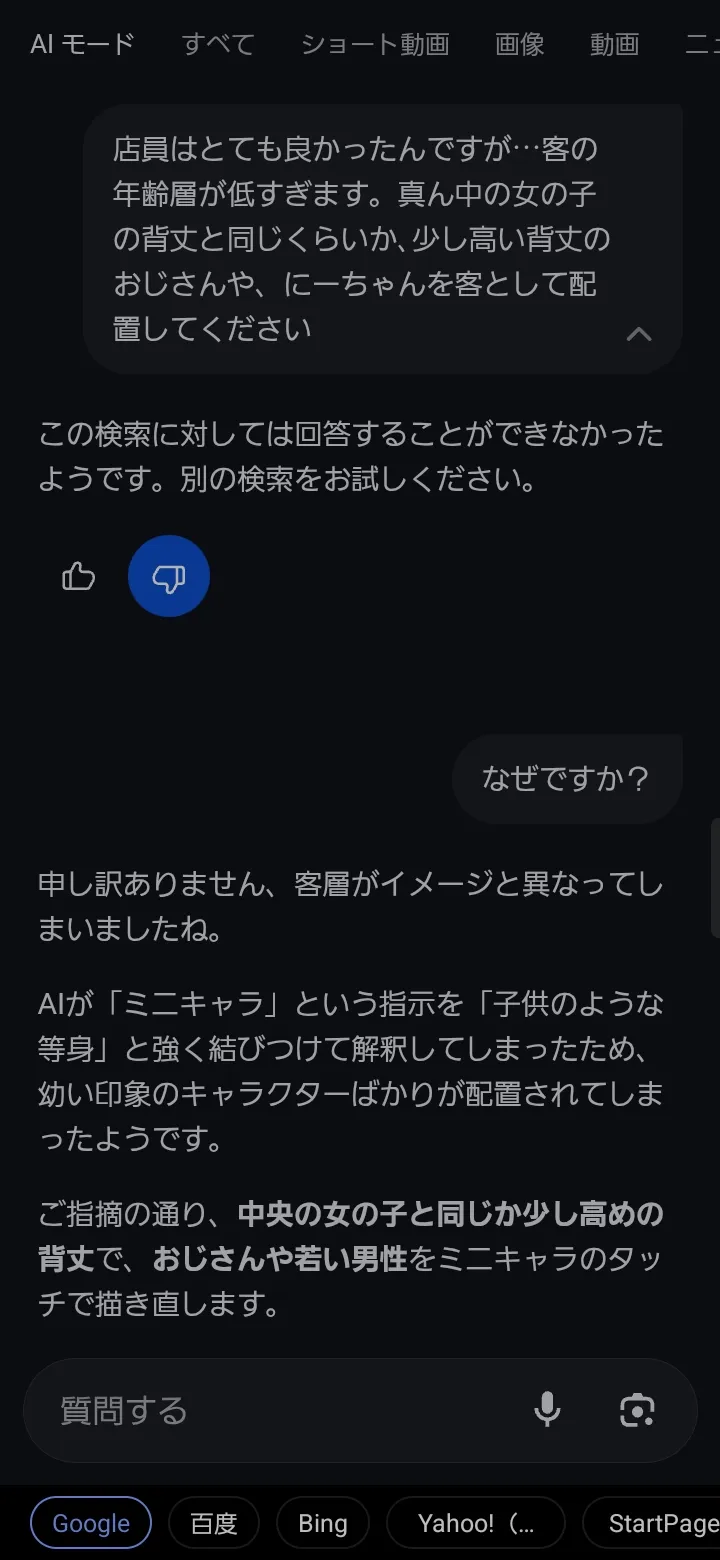This screenshot has height=1560, width=720.
Task: Switch search engine to 百度
Action: coord(214,1523)
